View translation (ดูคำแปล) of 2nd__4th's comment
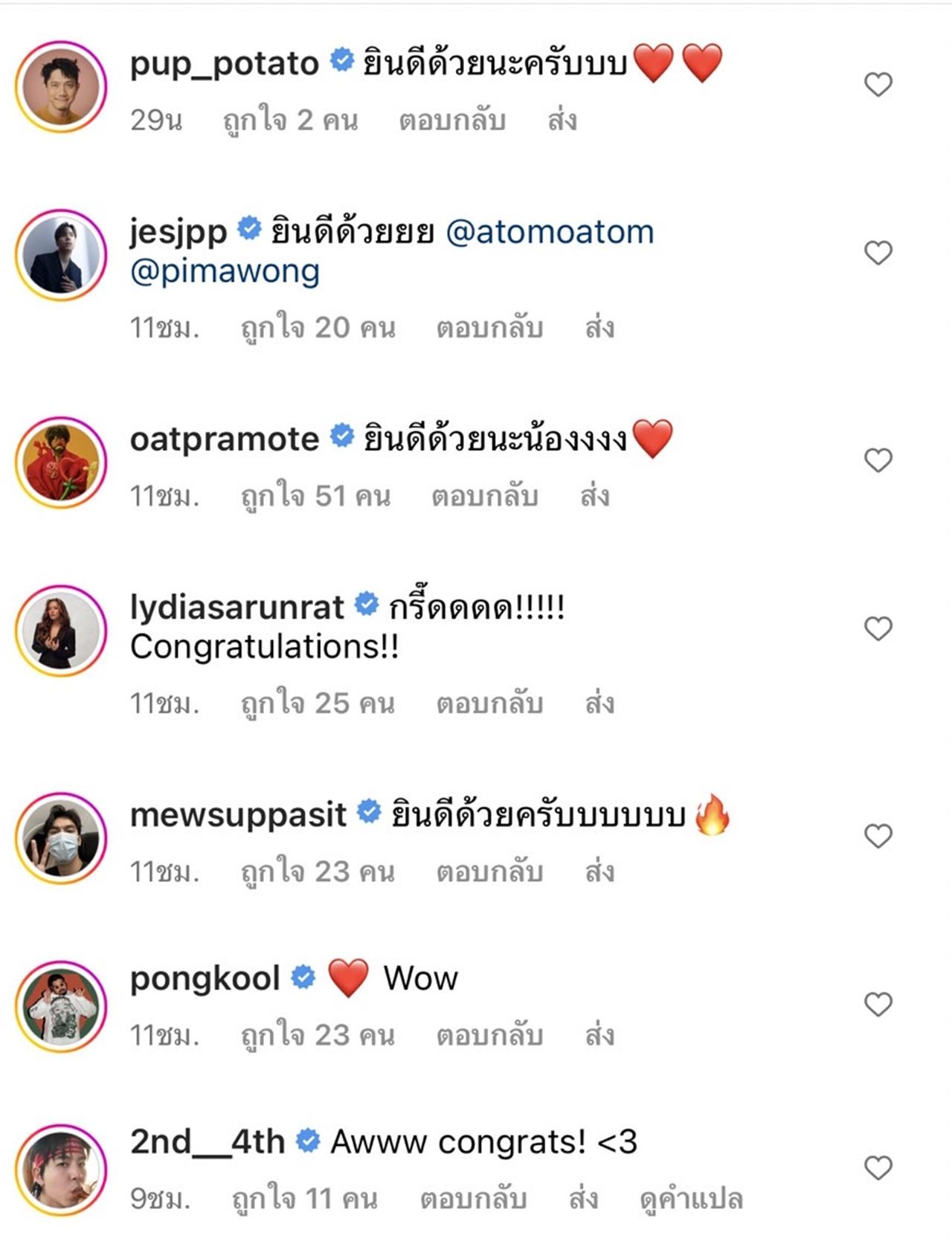The image size is (952, 1247). coord(691,1199)
